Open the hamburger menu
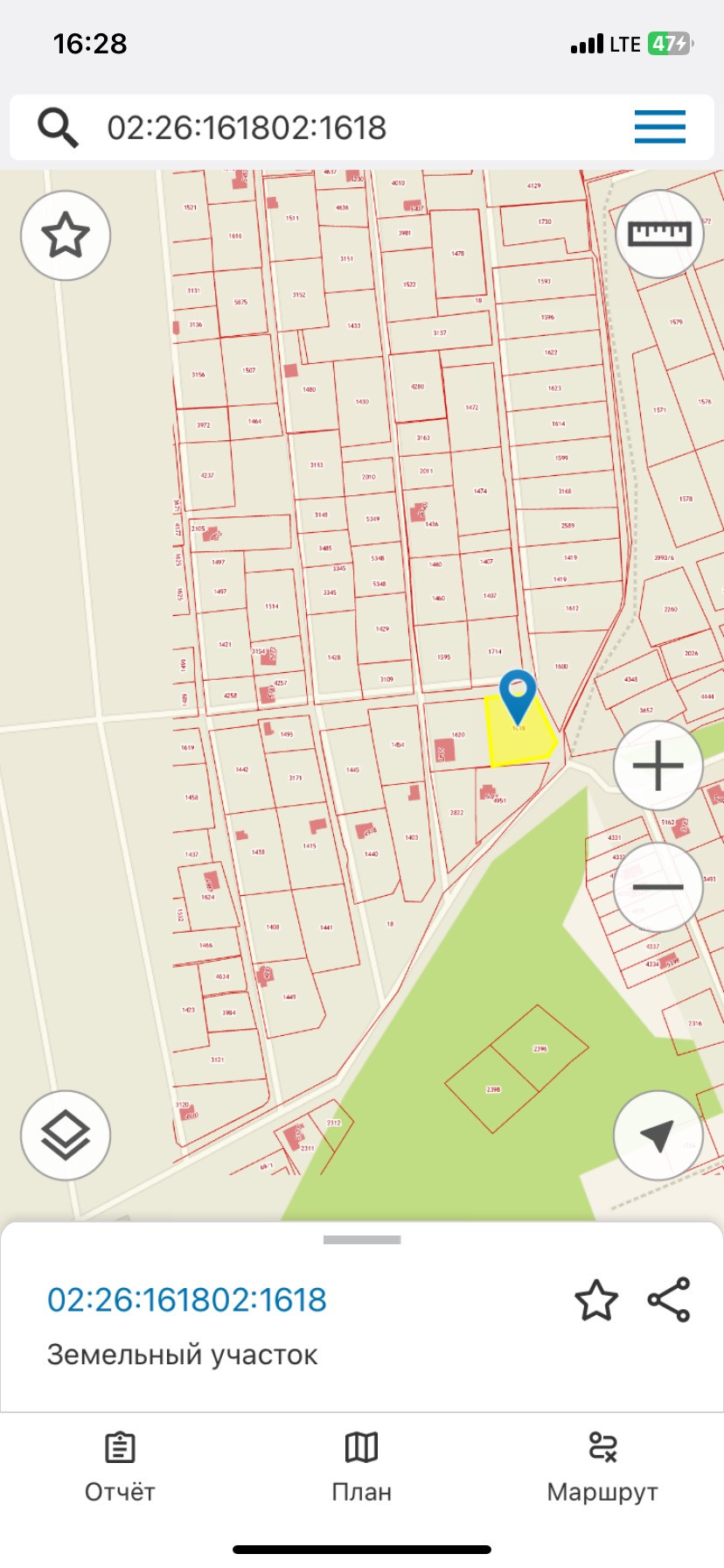 659,128
